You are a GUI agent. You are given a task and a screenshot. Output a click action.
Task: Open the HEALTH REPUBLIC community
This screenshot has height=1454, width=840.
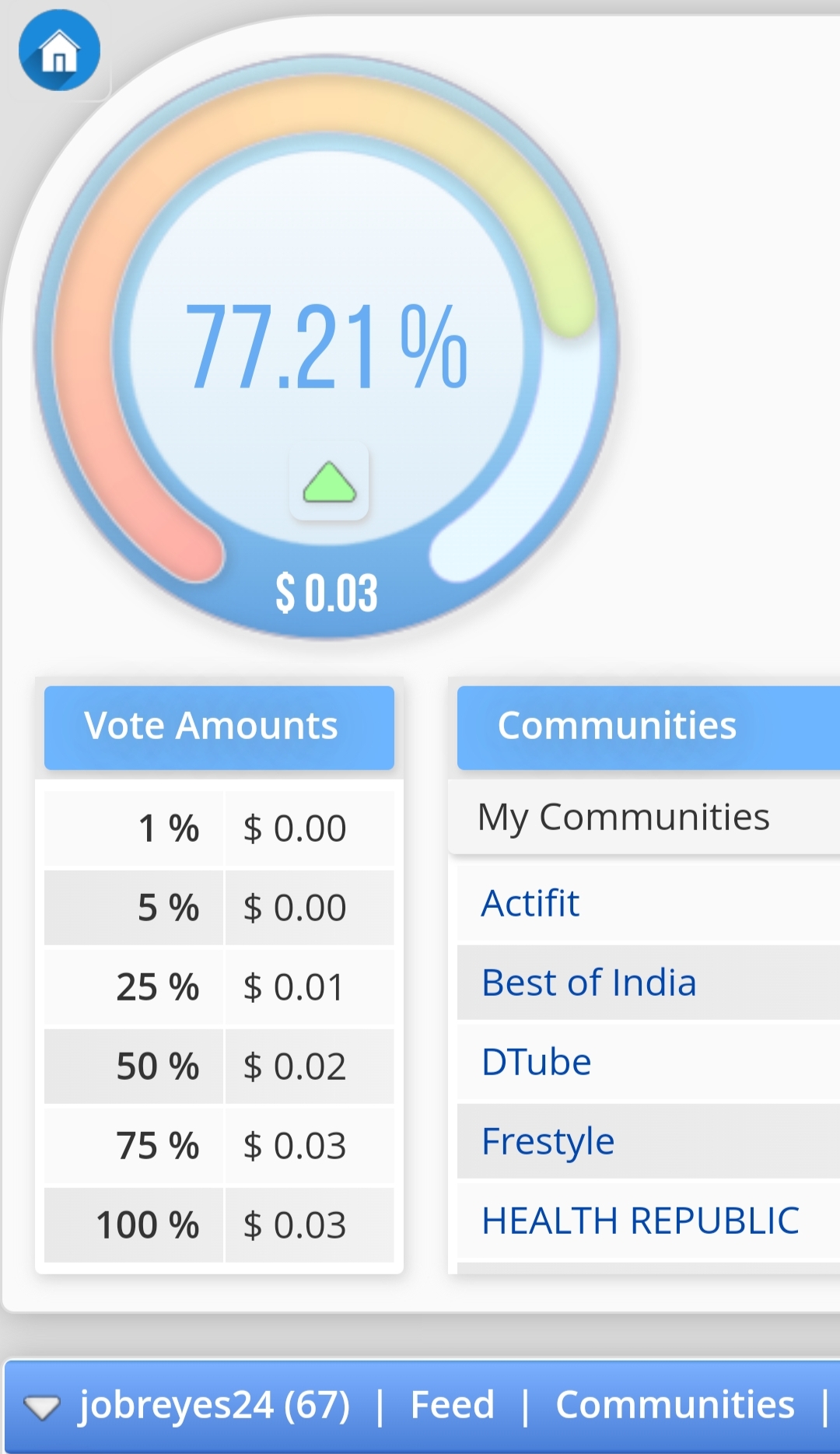pyautogui.click(x=640, y=1221)
